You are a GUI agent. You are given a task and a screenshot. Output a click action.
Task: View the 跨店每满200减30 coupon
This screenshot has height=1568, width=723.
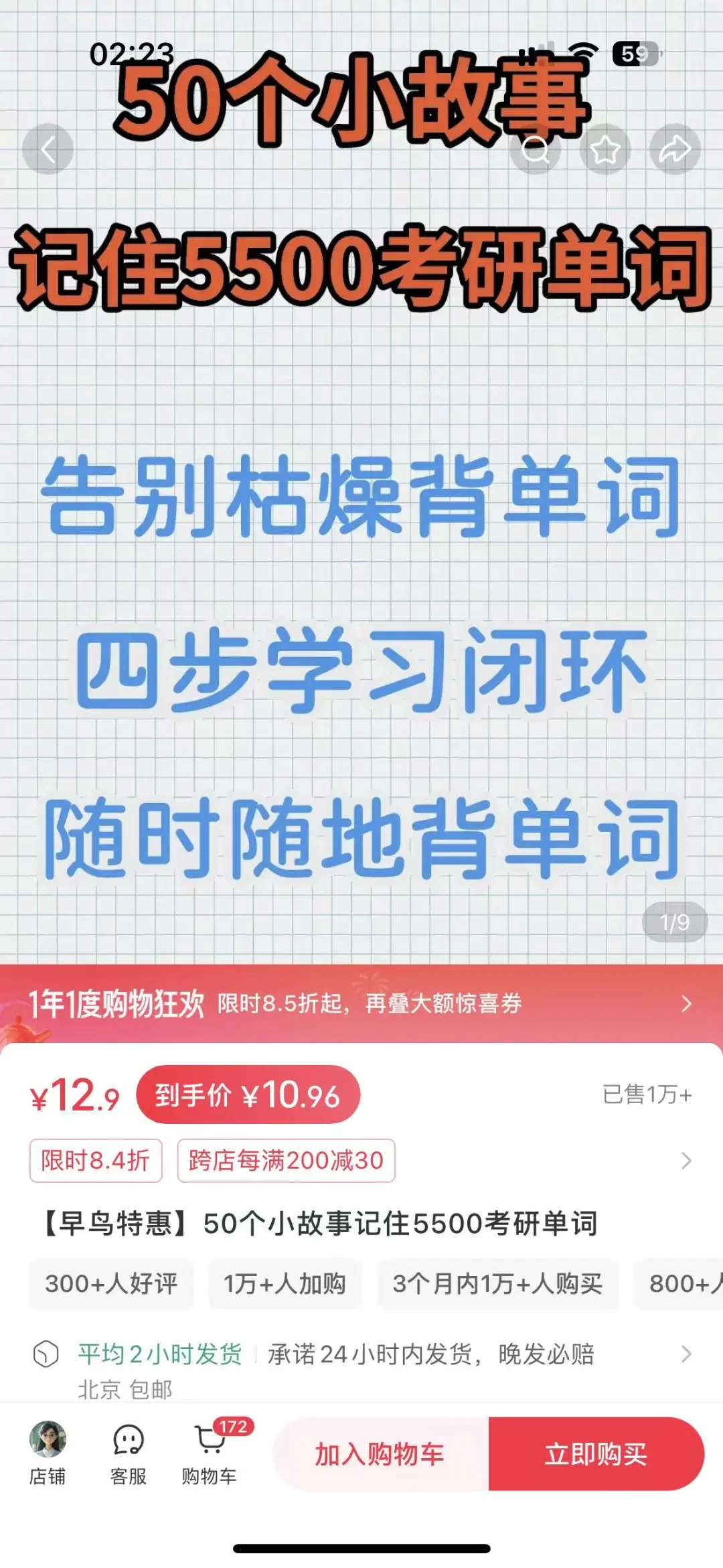pos(286,1160)
